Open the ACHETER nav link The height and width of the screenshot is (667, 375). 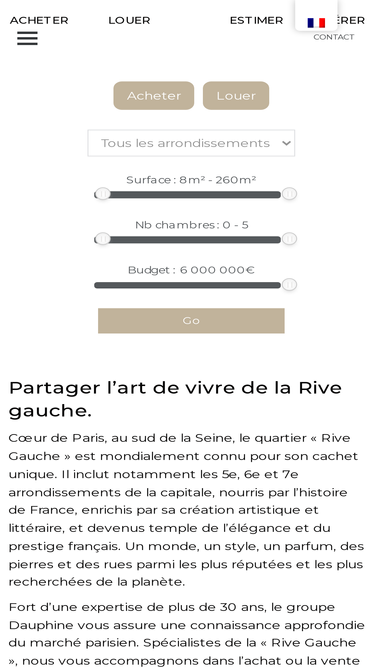tap(39, 20)
